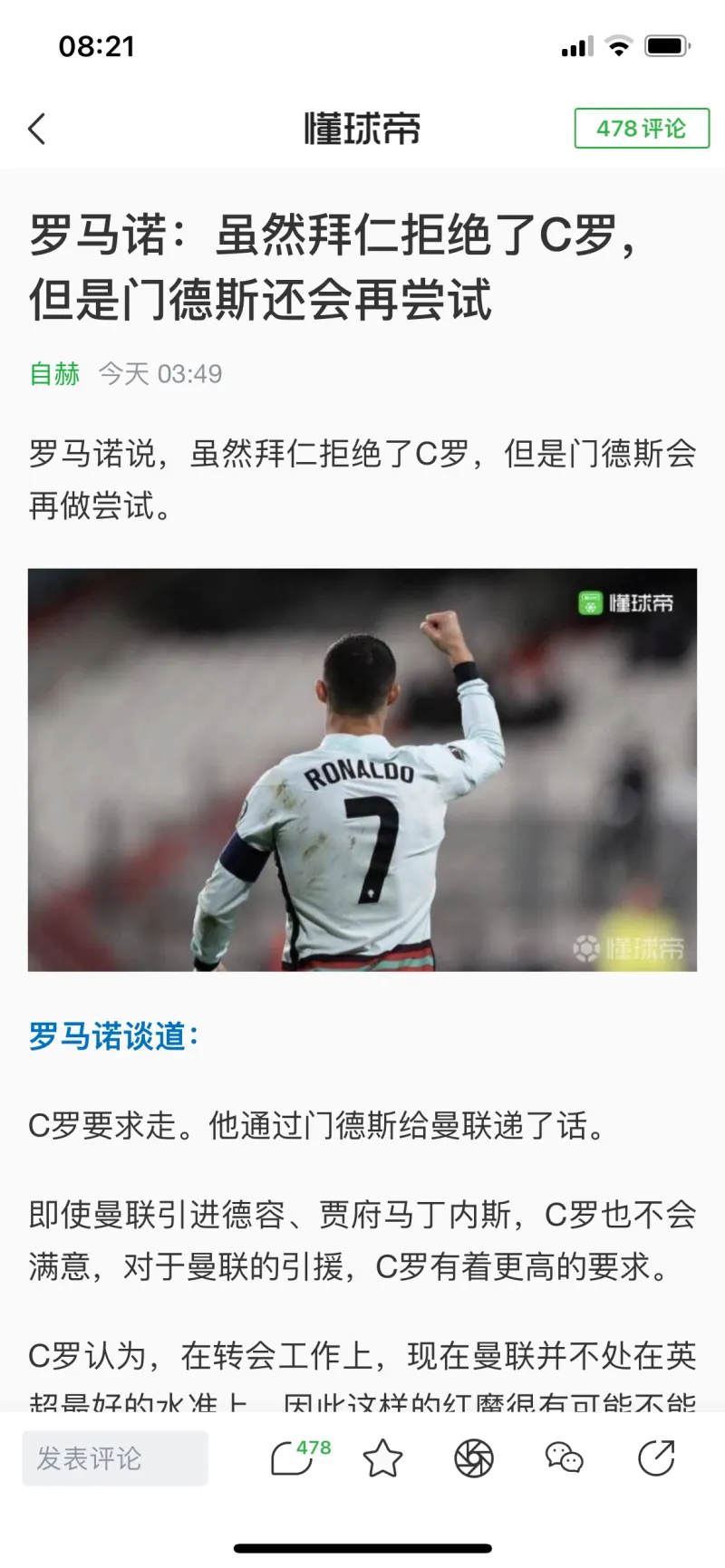Open author 自赫's profile link

coord(54,373)
